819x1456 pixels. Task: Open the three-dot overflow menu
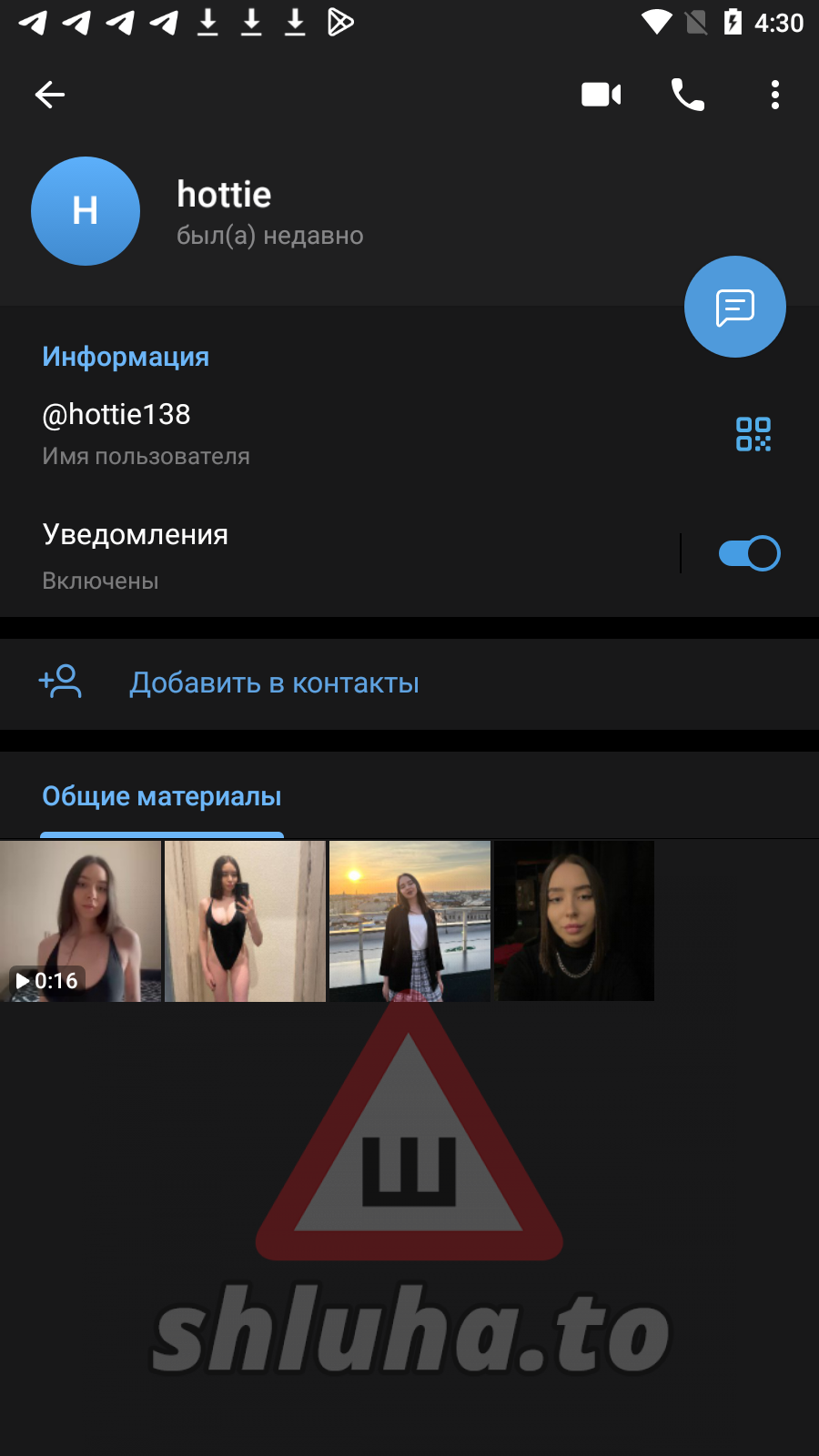(x=775, y=95)
